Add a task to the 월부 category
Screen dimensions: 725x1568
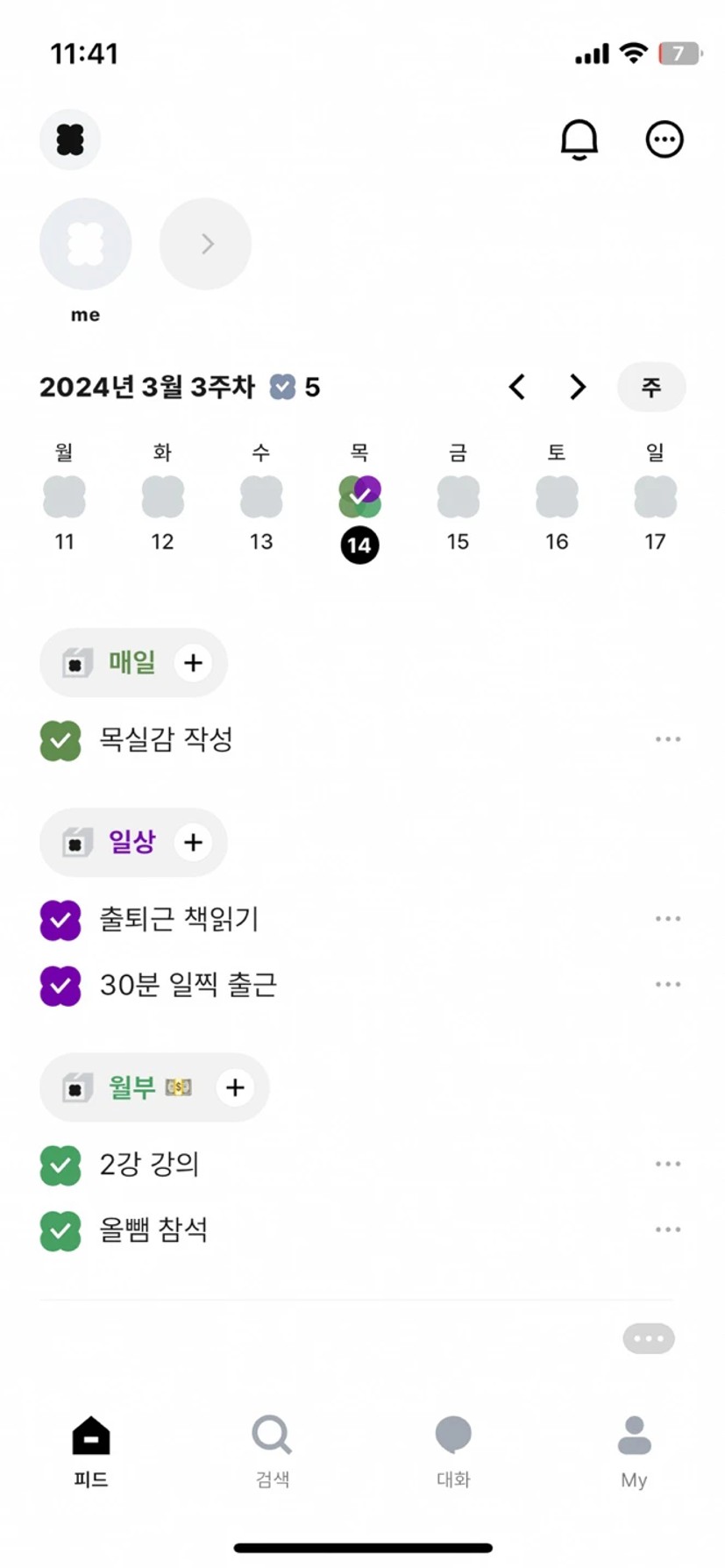click(235, 1087)
